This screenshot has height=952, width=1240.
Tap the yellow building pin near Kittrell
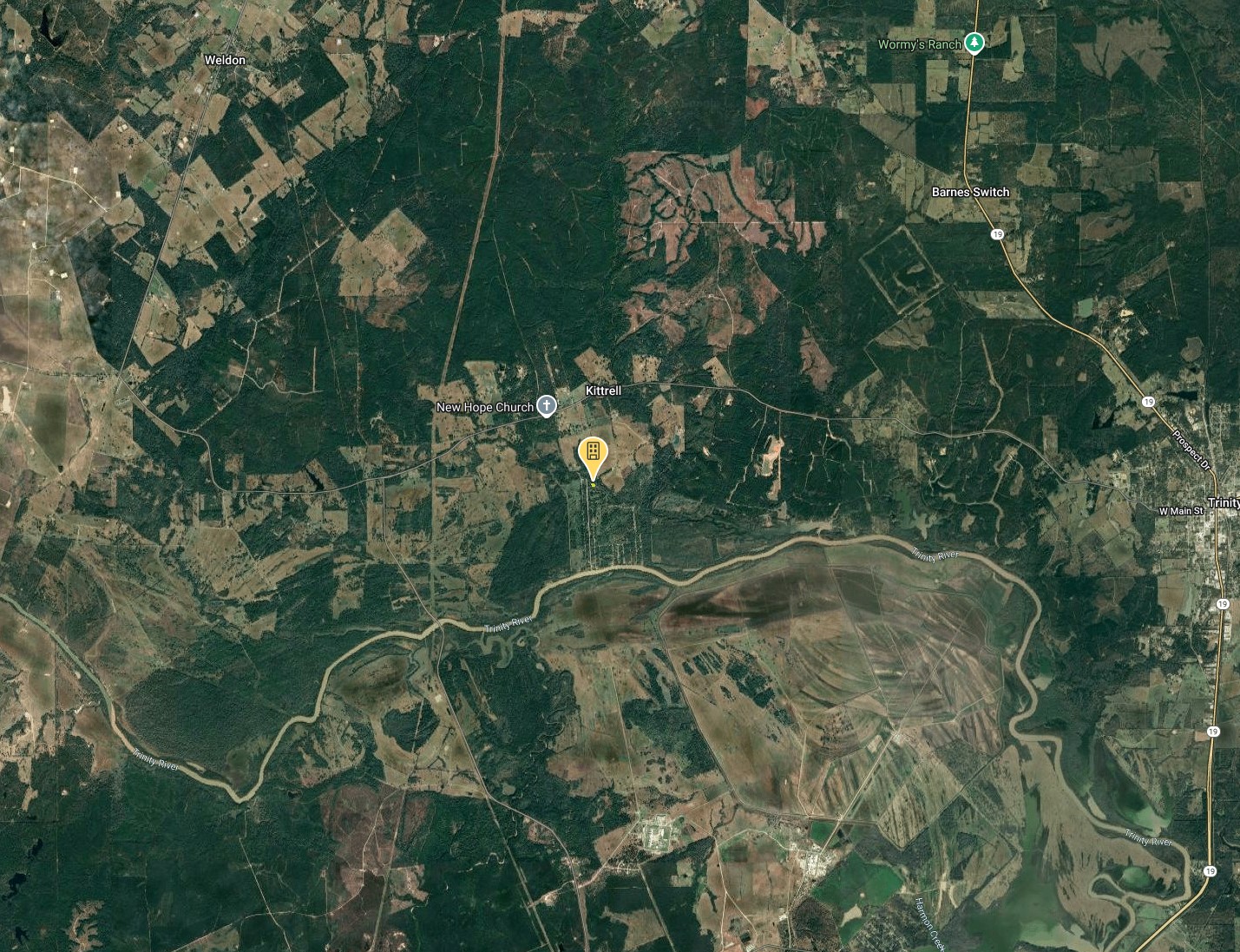point(593,454)
